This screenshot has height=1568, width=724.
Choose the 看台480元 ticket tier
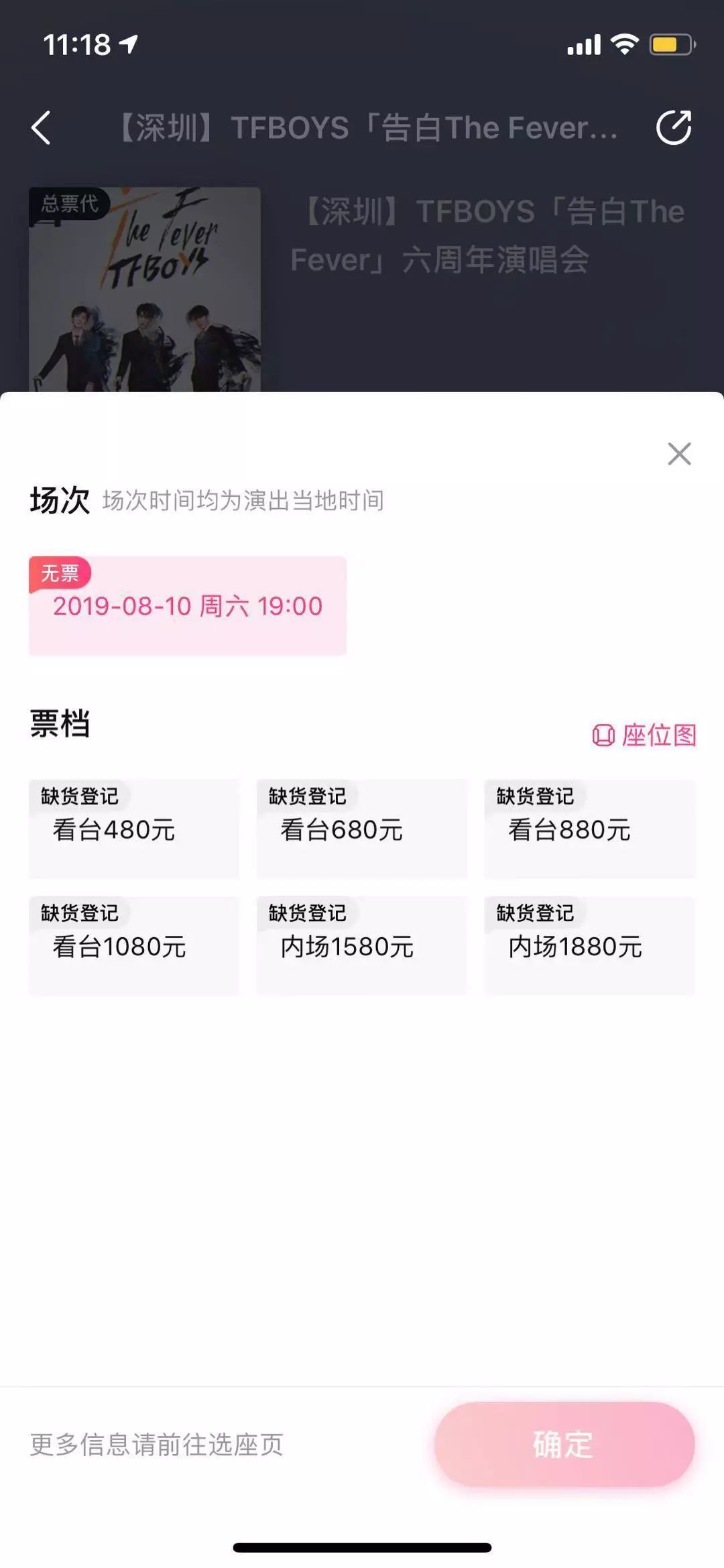pyautogui.click(x=133, y=829)
